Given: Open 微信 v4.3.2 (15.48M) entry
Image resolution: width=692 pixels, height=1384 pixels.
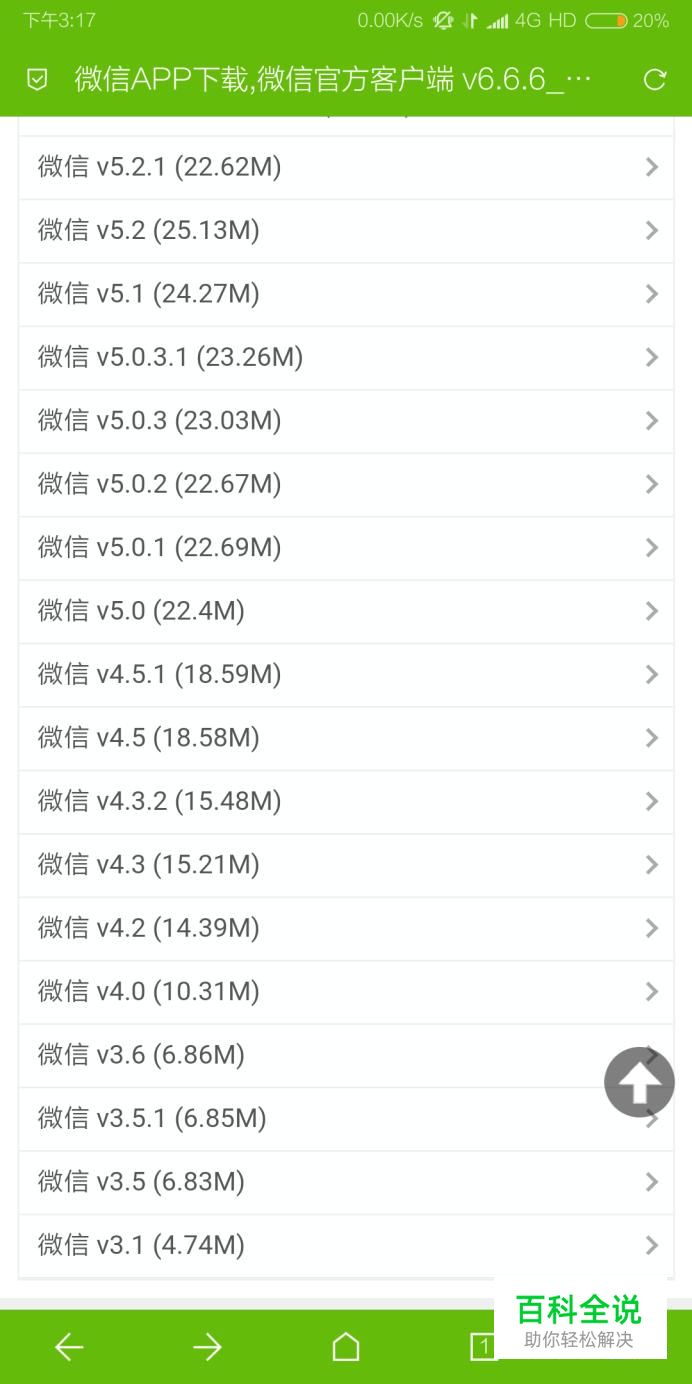Looking at the screenshot, I should coord(346,801).
